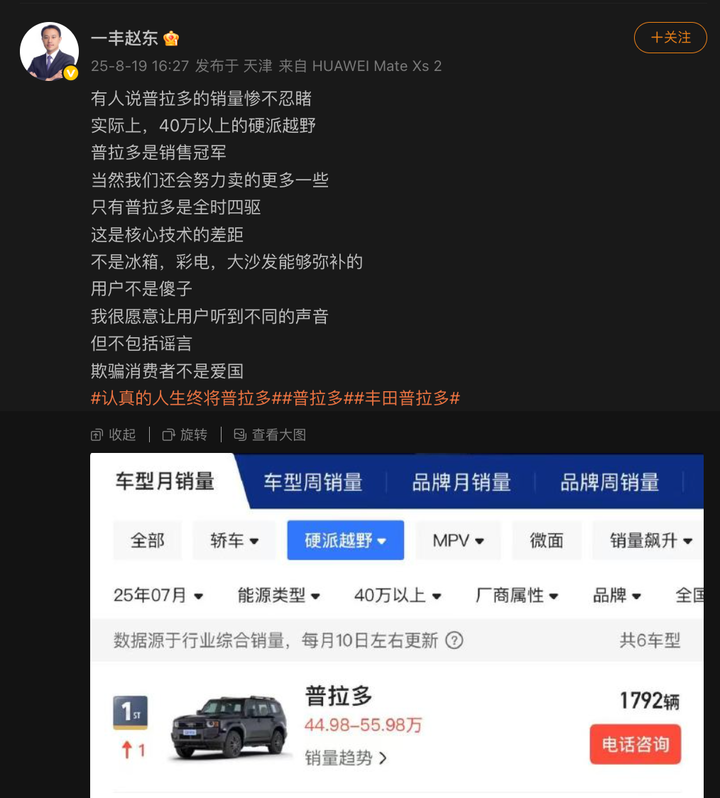View the full-size image via 查看大图
This screenshot has width=720, height=798.
pos(270,435)
